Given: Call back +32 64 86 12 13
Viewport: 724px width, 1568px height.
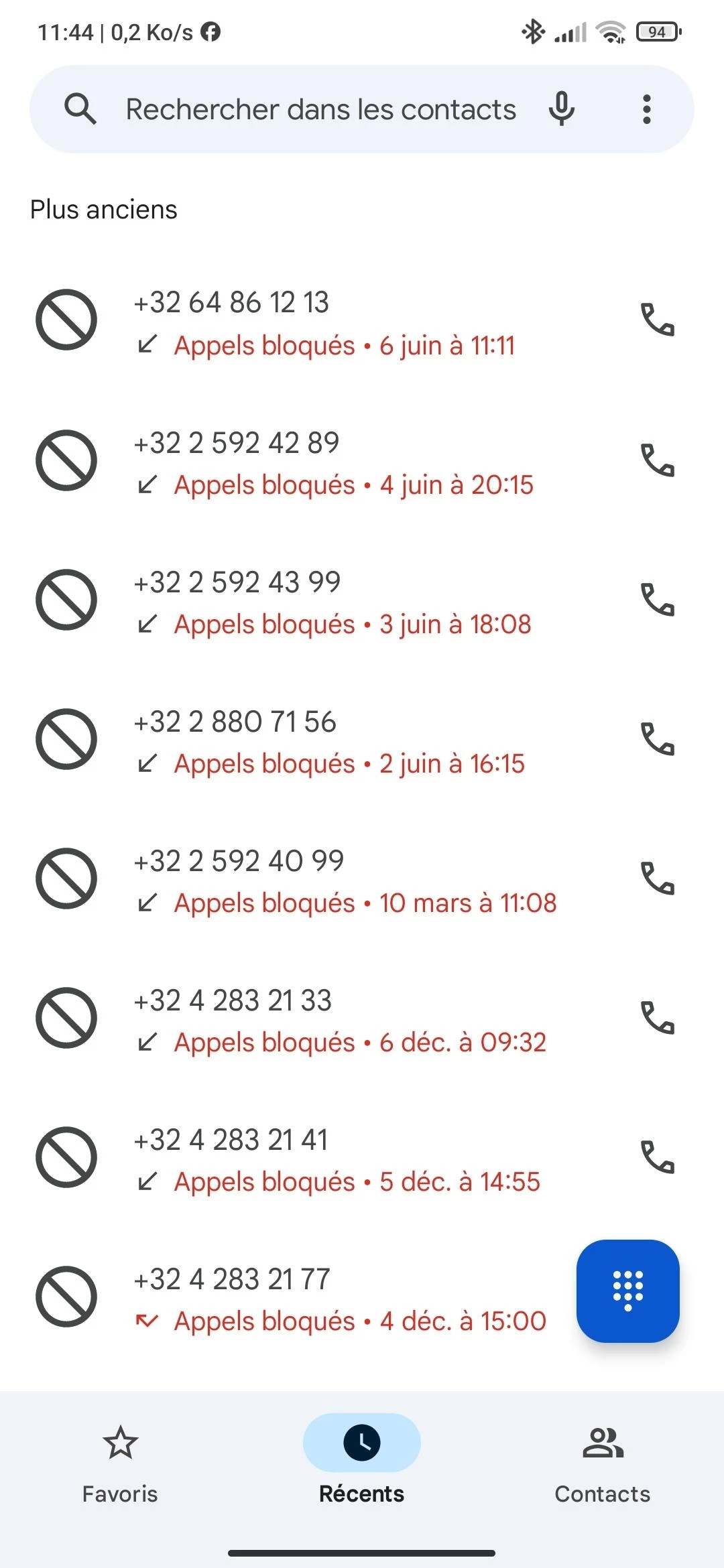Looking at the screenshot, I should point(658,320).
